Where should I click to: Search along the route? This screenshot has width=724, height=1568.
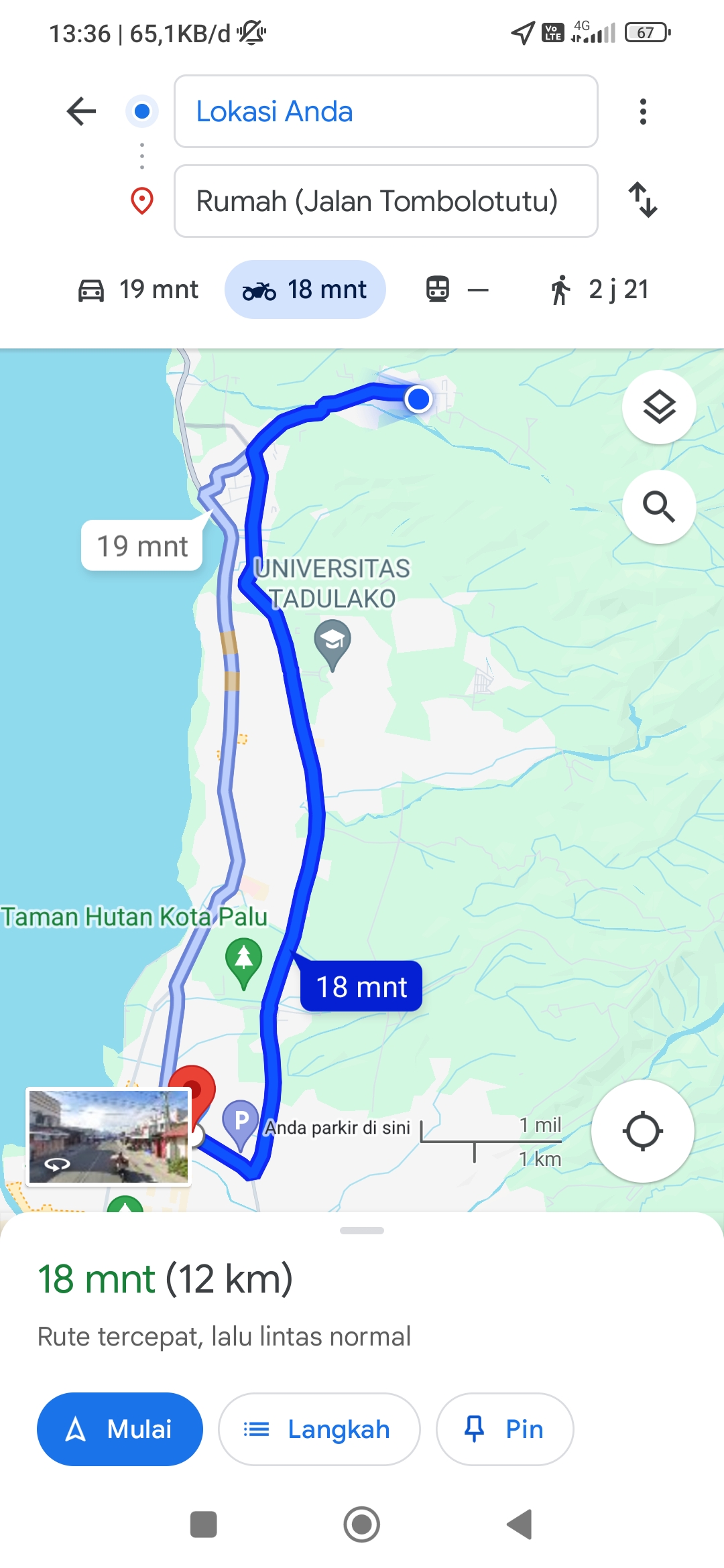[x=659, y=507]
